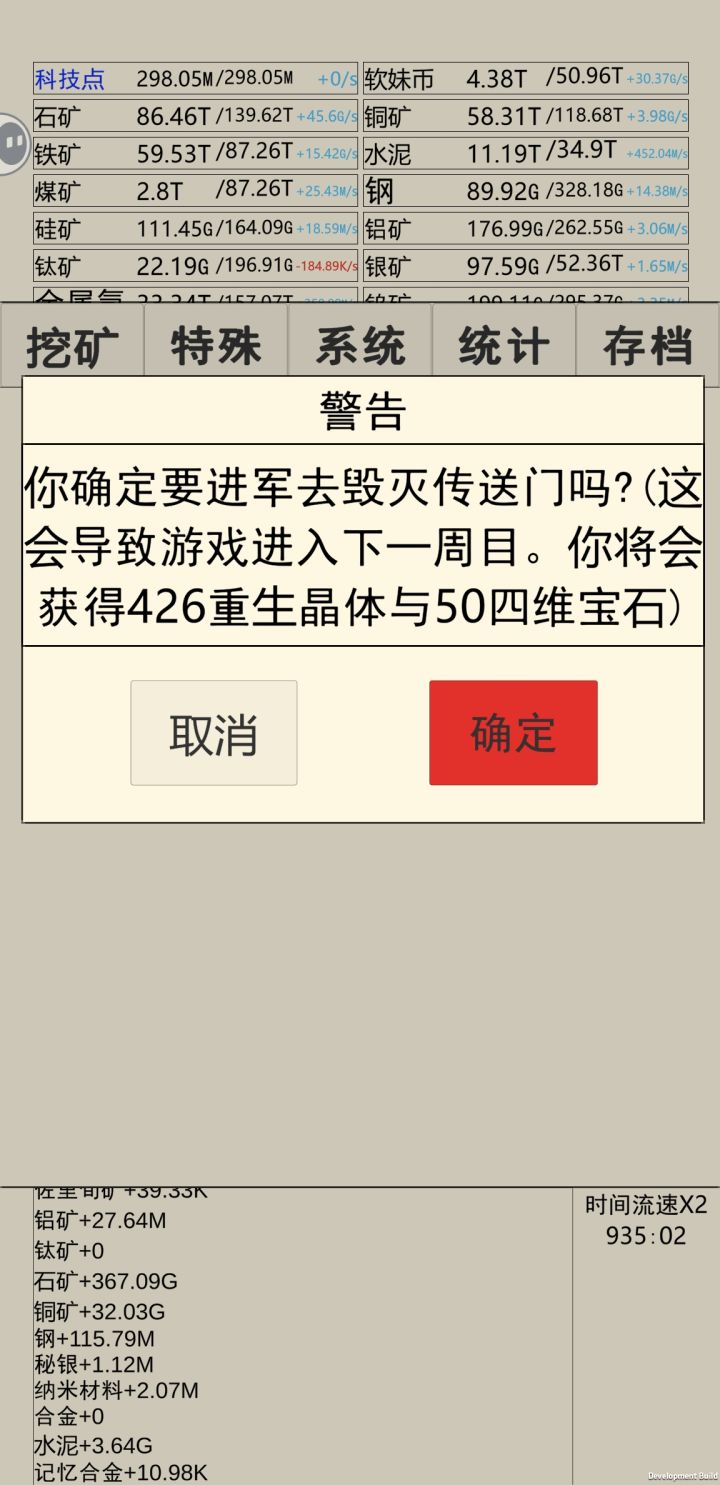Cancel the warning dialog with 取消
720x1485 pixels.
(213, 732)
